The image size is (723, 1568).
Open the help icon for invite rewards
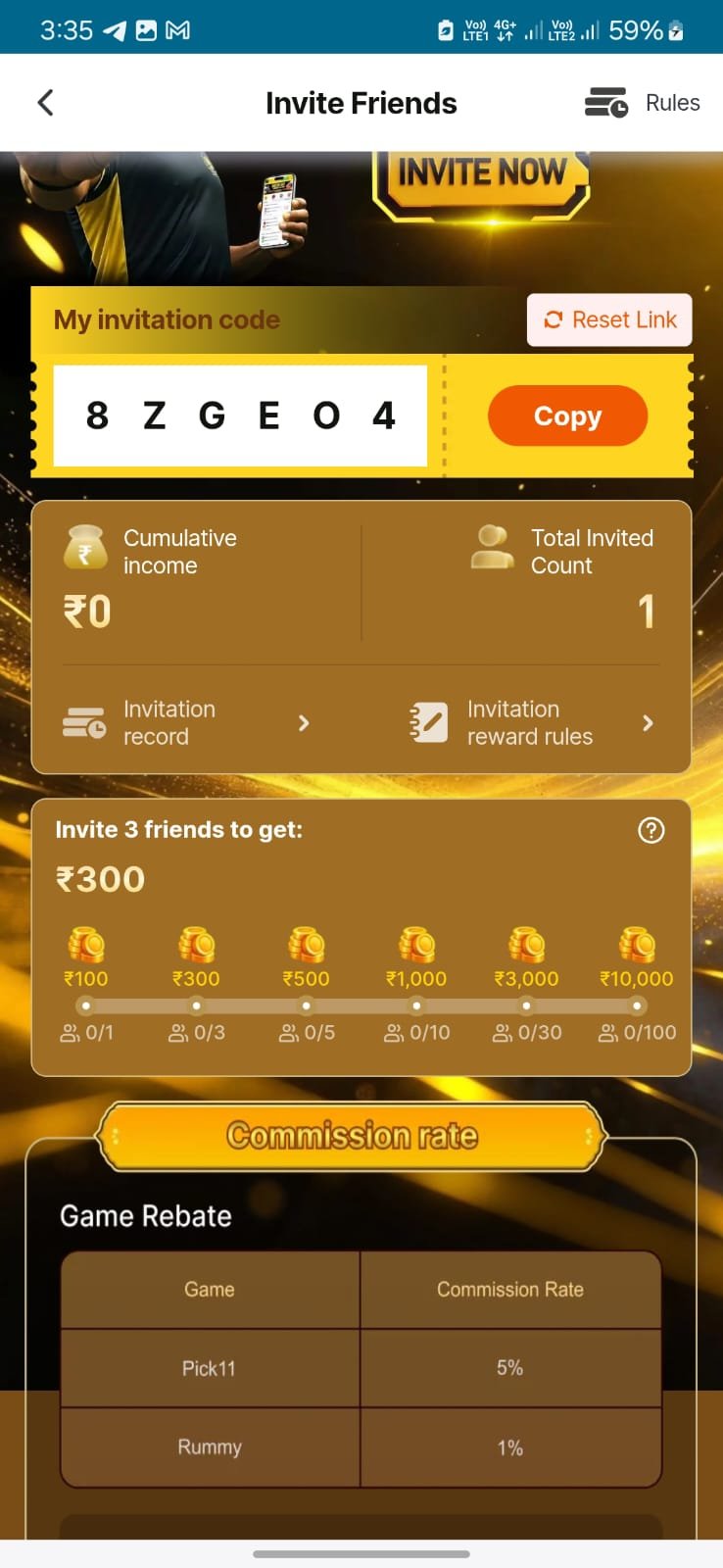tap(651, 830)
